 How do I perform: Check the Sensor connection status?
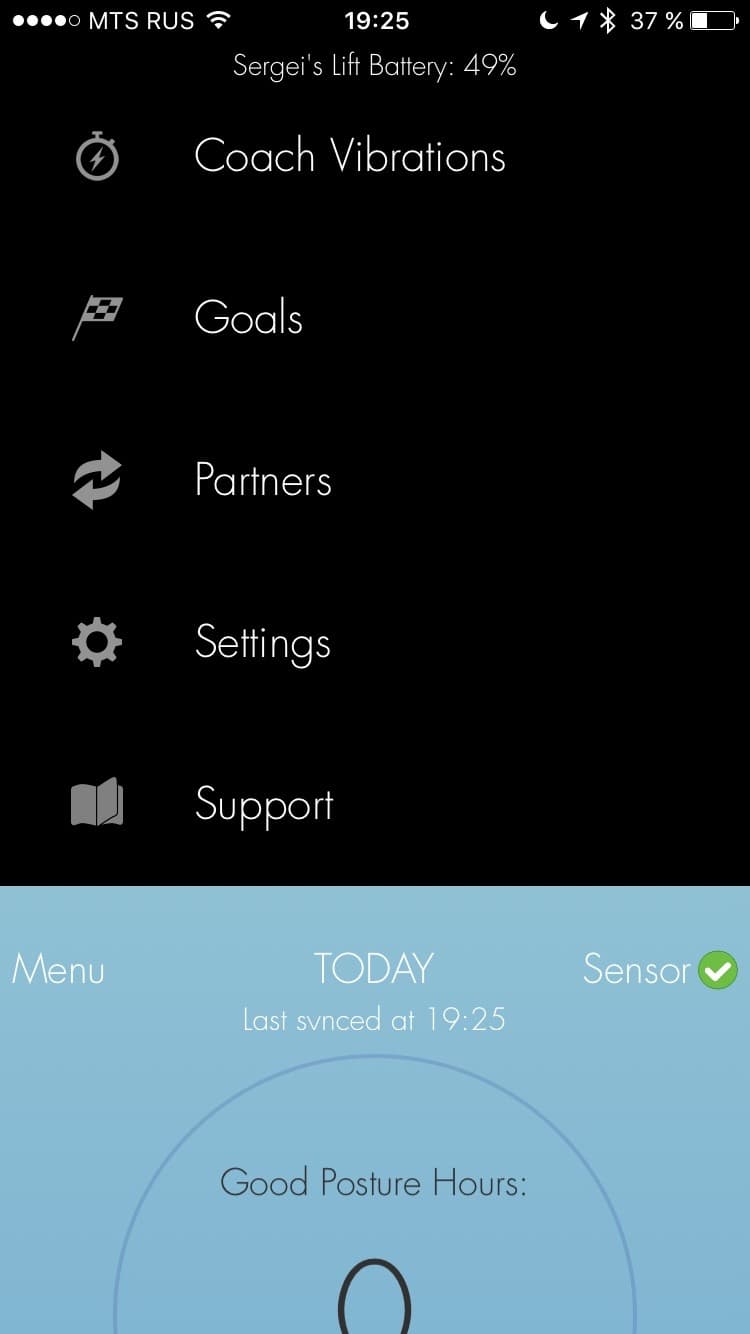point(660,970)
